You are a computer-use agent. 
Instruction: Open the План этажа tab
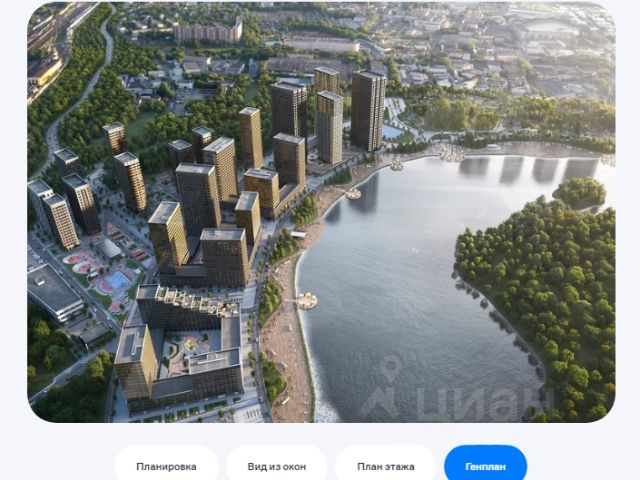385,466
